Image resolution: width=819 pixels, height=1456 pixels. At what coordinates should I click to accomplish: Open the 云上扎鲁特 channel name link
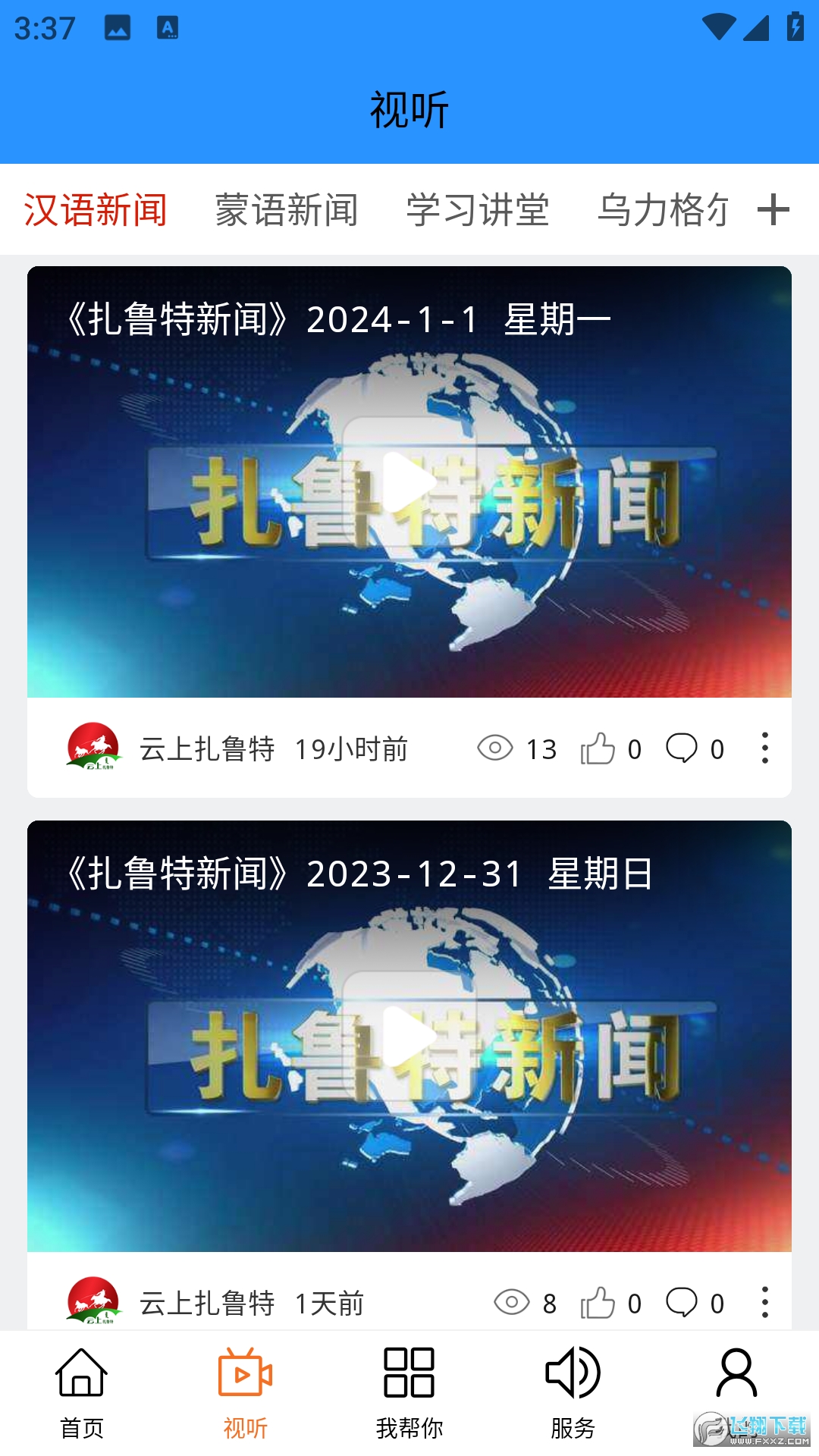tap(206, 748)
